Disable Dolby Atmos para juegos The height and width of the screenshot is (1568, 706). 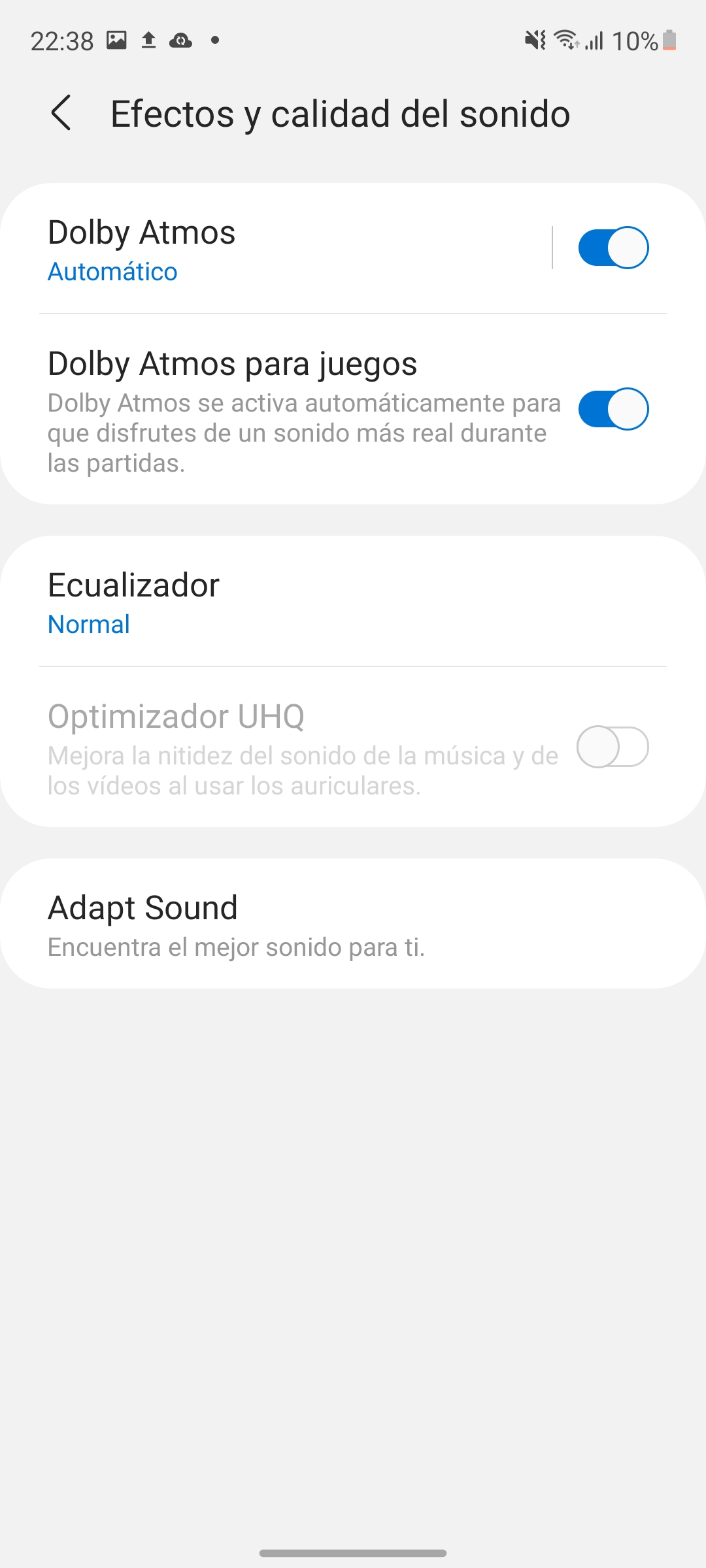pyautogui.click(x=613, y=409)
